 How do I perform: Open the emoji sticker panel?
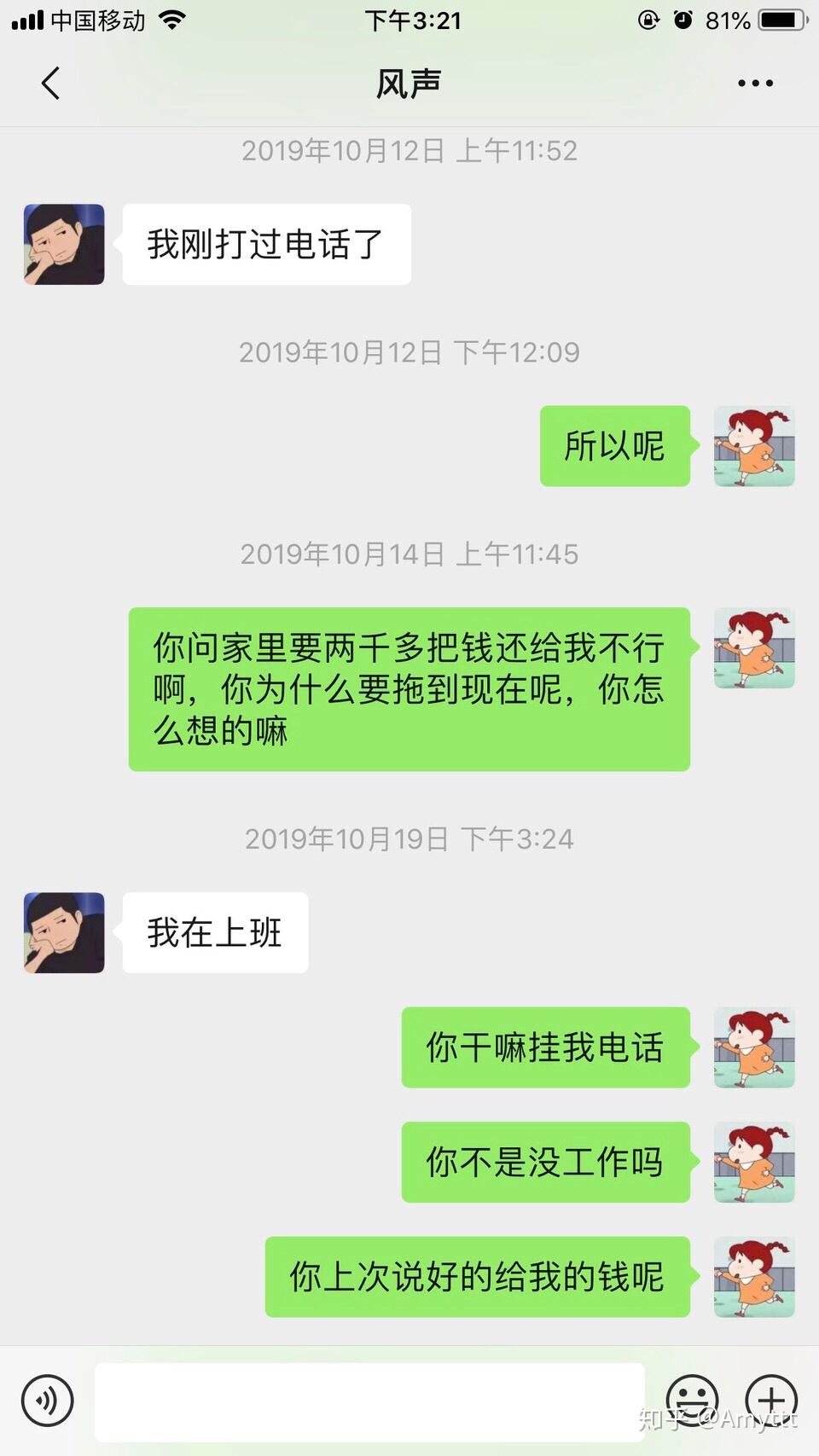point(692,1401)
